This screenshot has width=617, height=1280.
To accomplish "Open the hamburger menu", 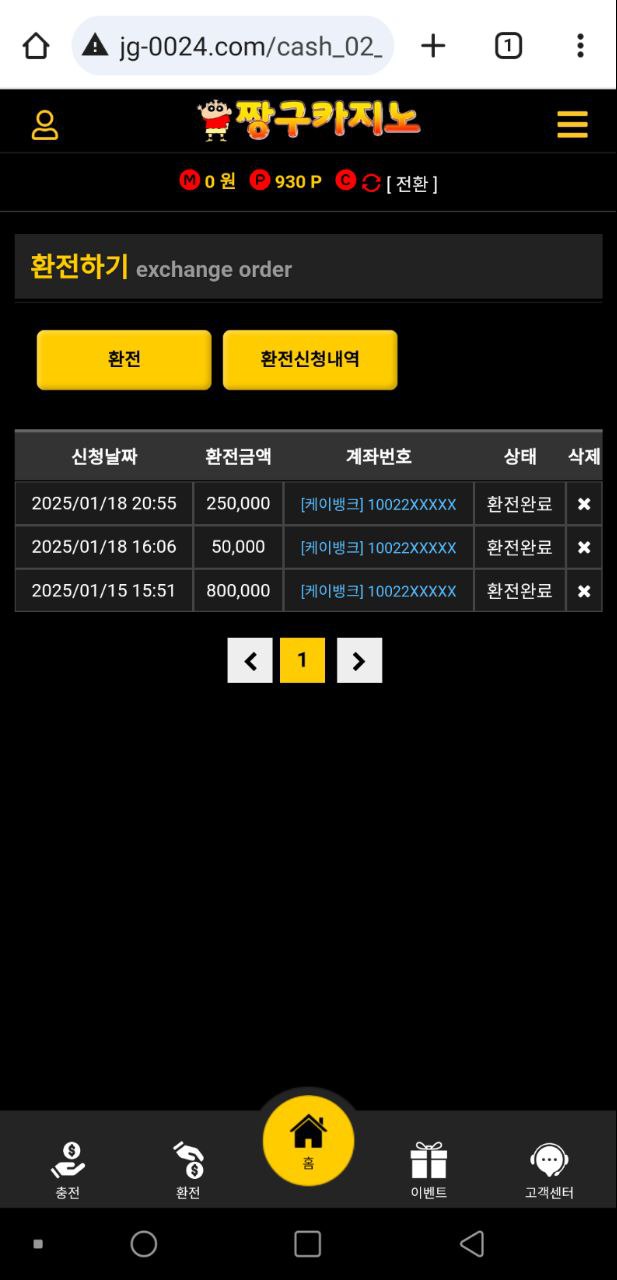I will (x=572, y=125).
